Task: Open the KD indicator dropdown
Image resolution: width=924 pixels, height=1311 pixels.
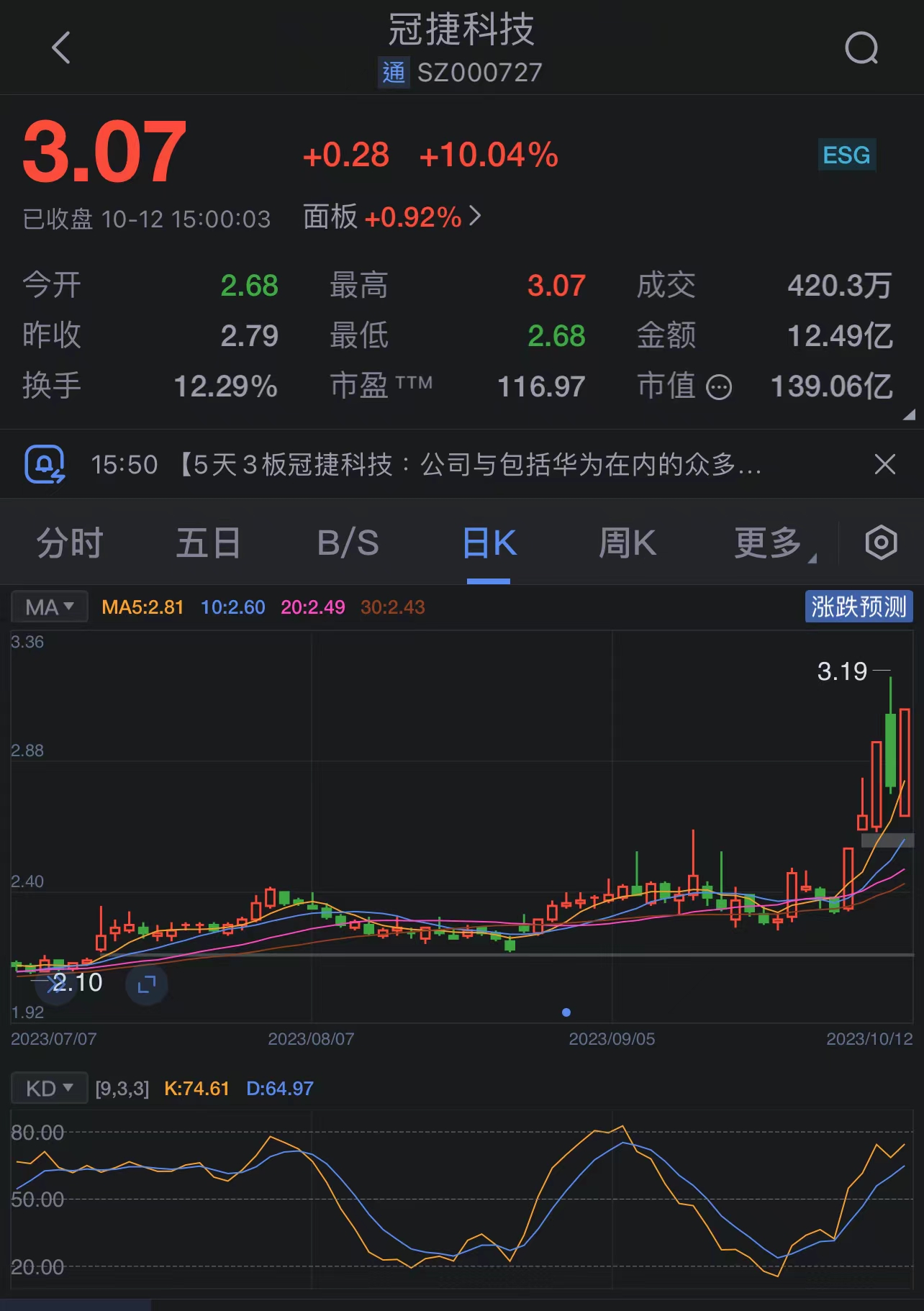Action: 49,1088
